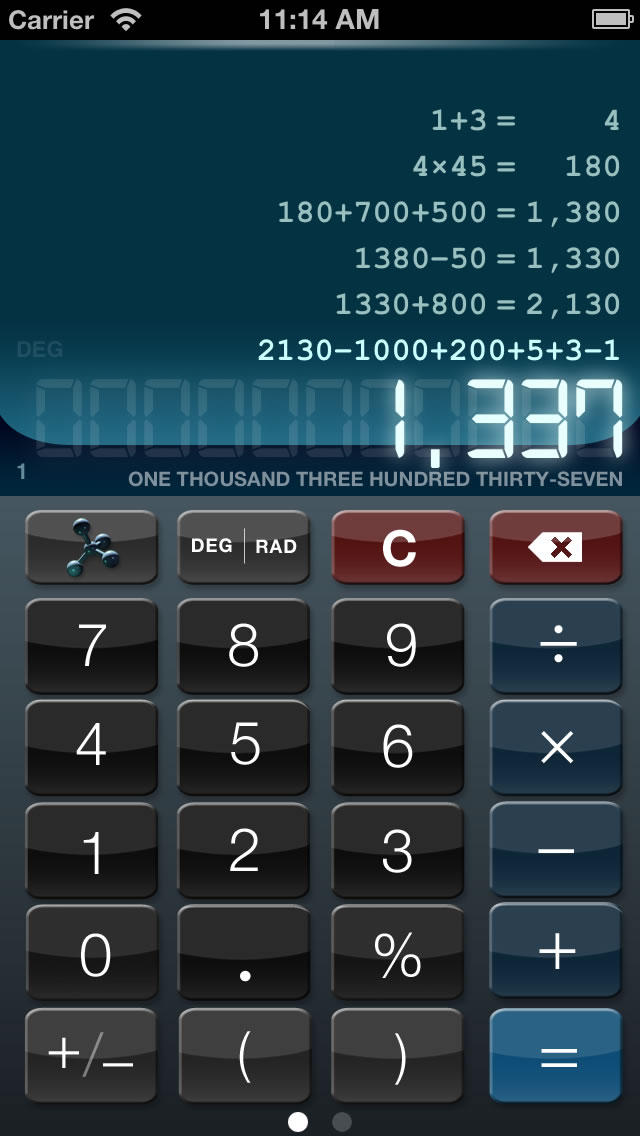Enter the digit 1

(92, 850)
